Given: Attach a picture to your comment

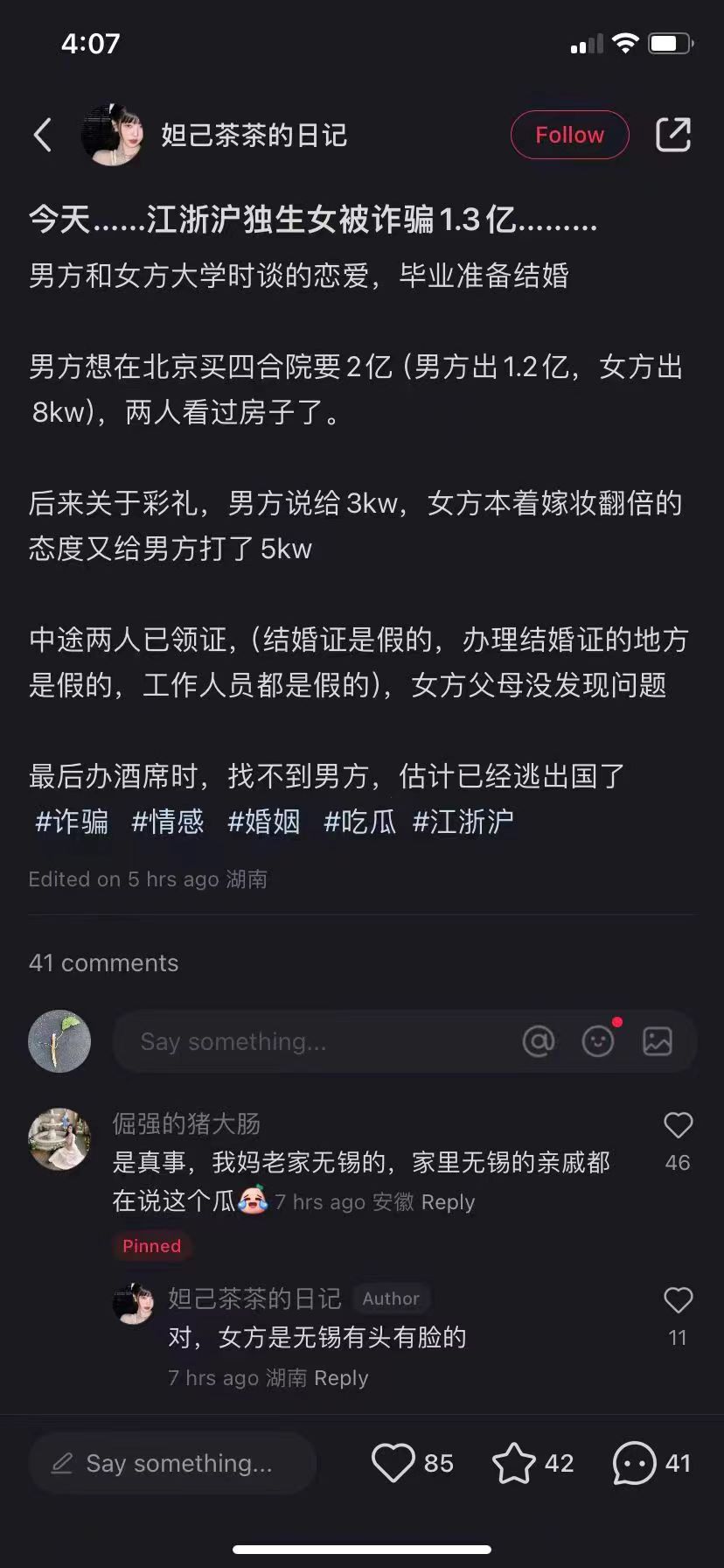Looking at the screenshot, I should (658, 1041).
